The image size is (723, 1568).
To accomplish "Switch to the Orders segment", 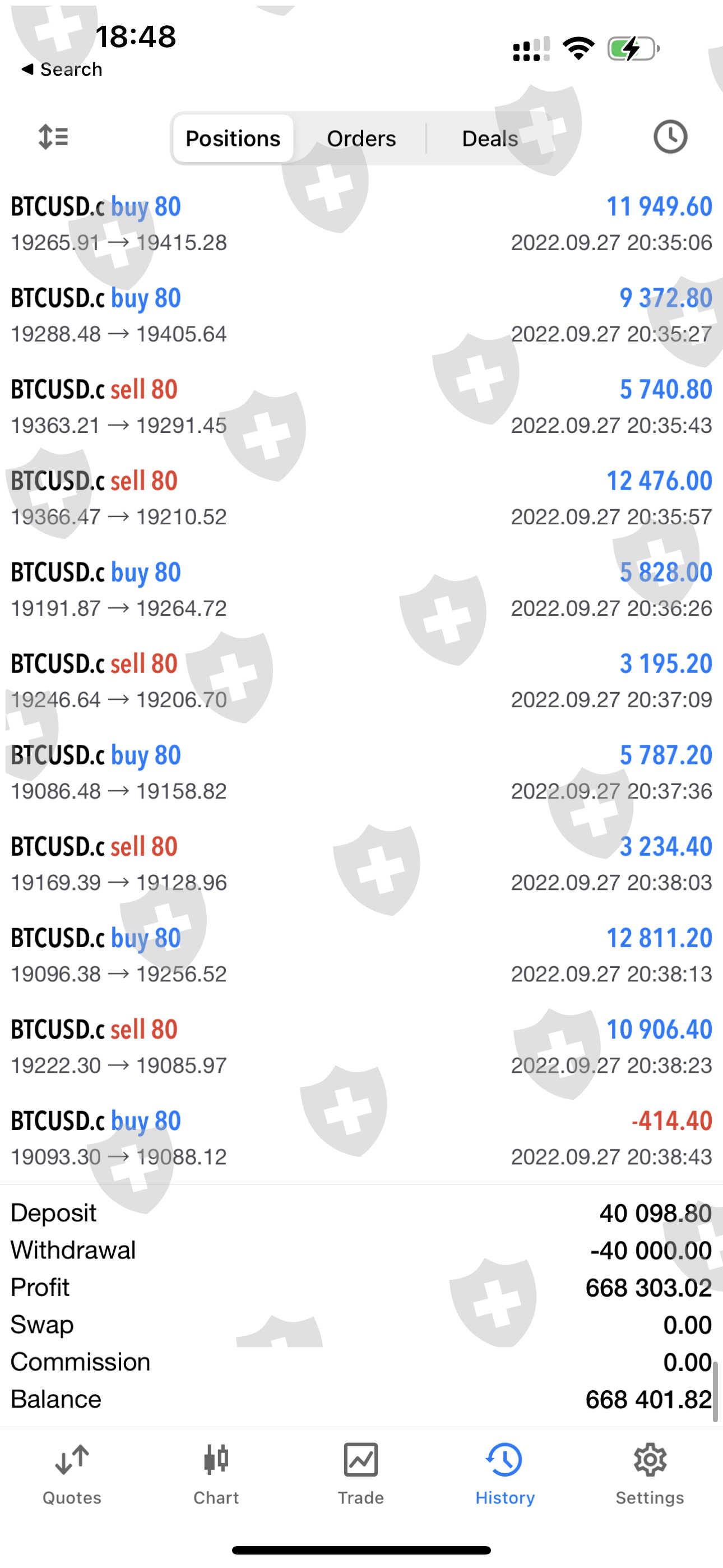I will (x=361, y=139).
